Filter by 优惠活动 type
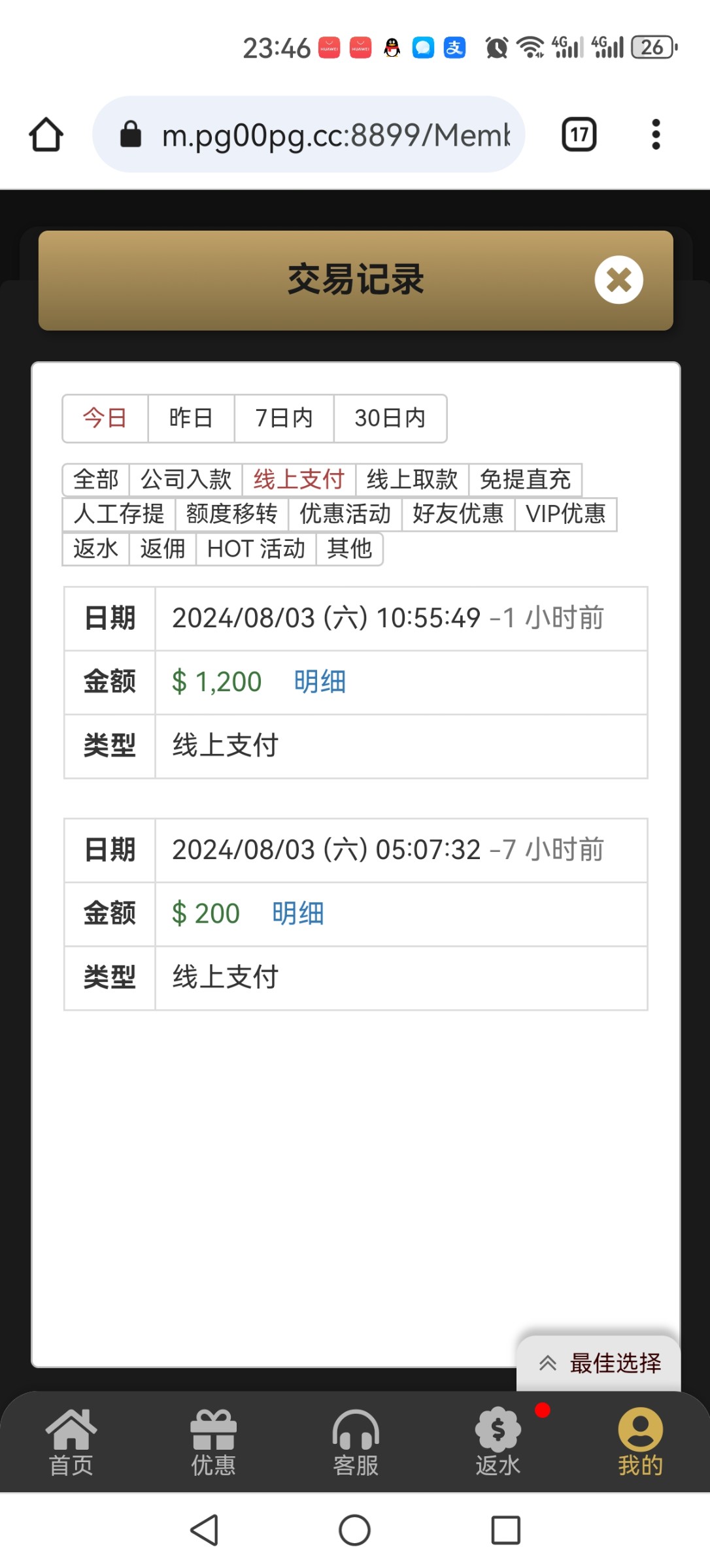This screenshot has height=1568, width=710. coord(345,514)
